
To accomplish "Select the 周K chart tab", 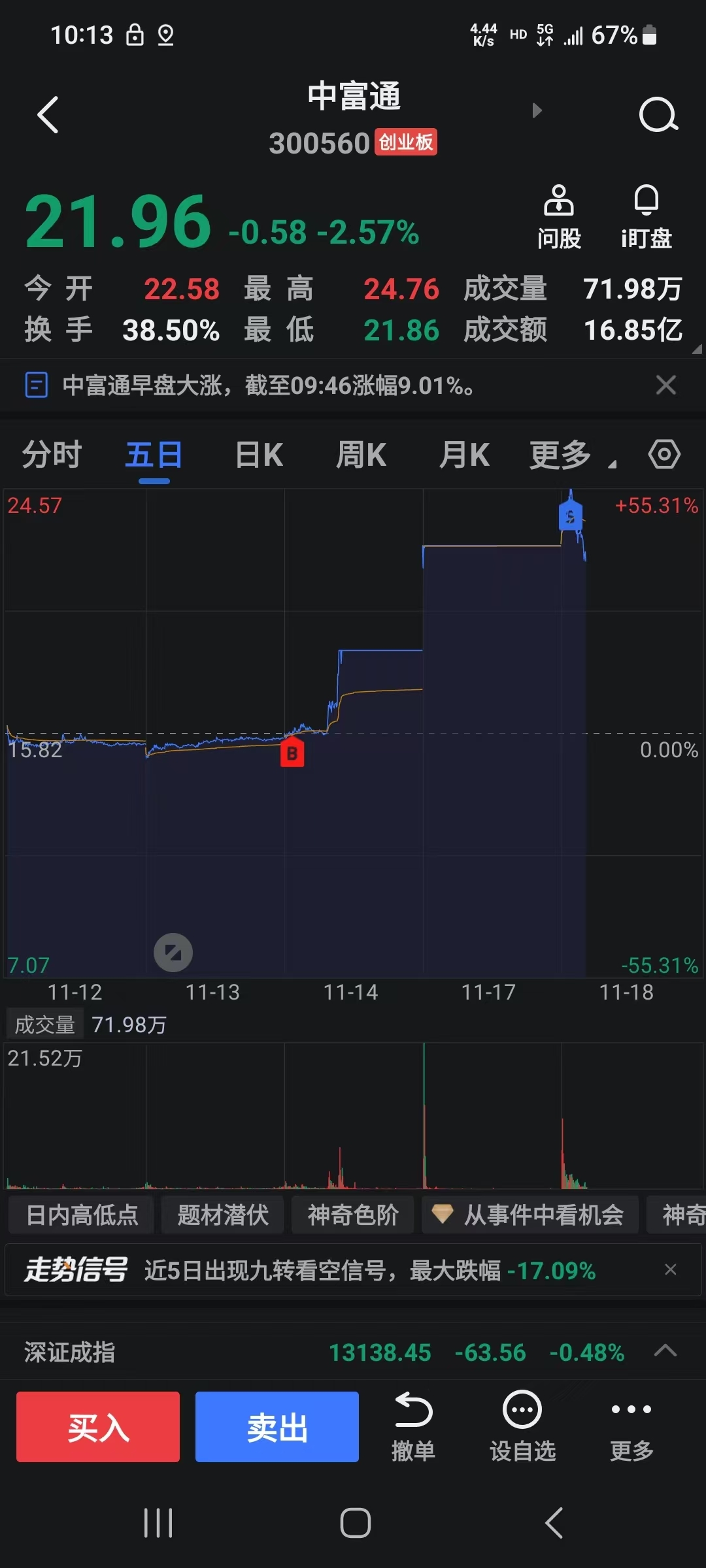I will click(x=361, y=455).
